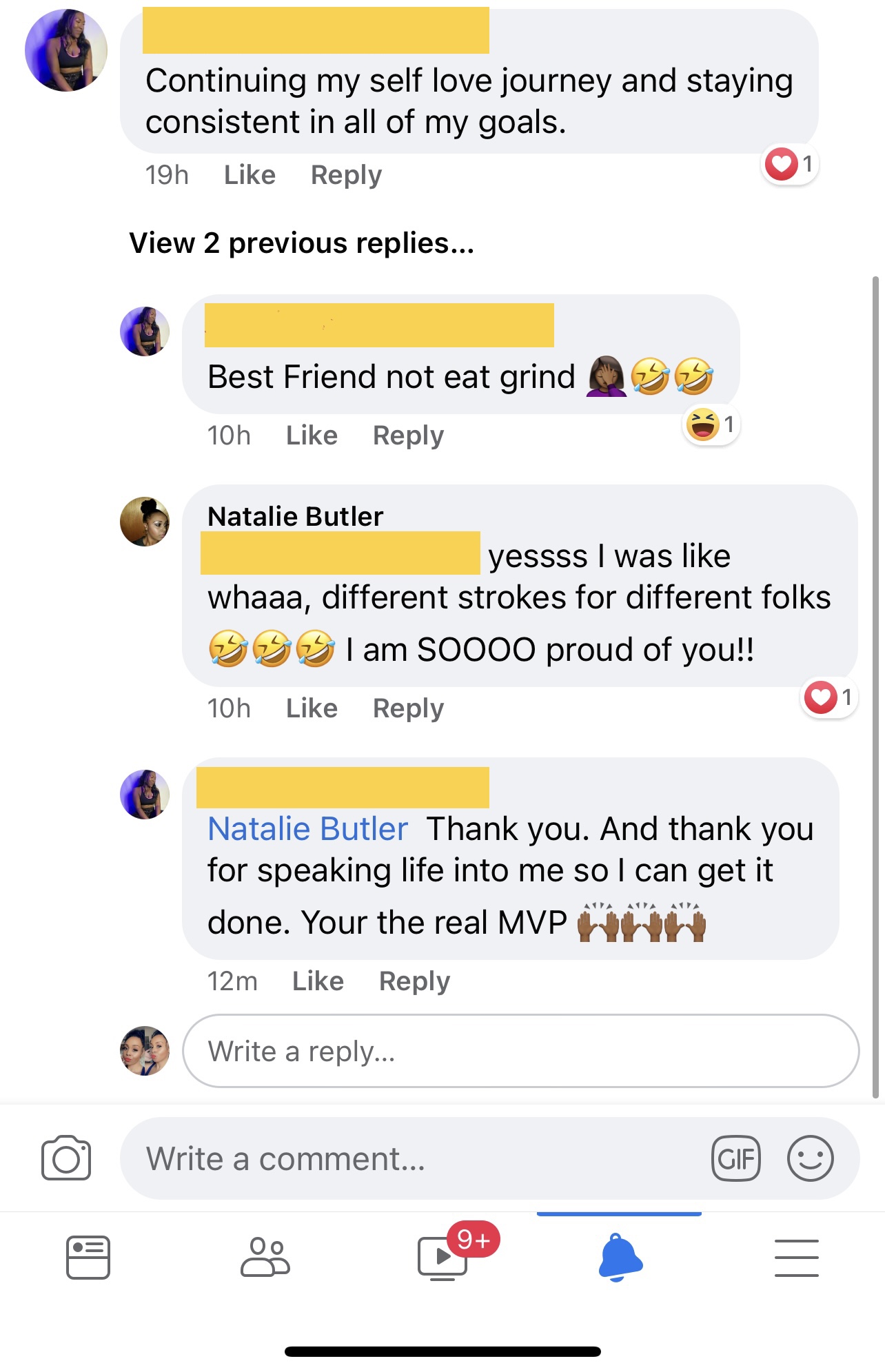
Task: Reply to the self love journey comment
Action: tap(346, 175)
